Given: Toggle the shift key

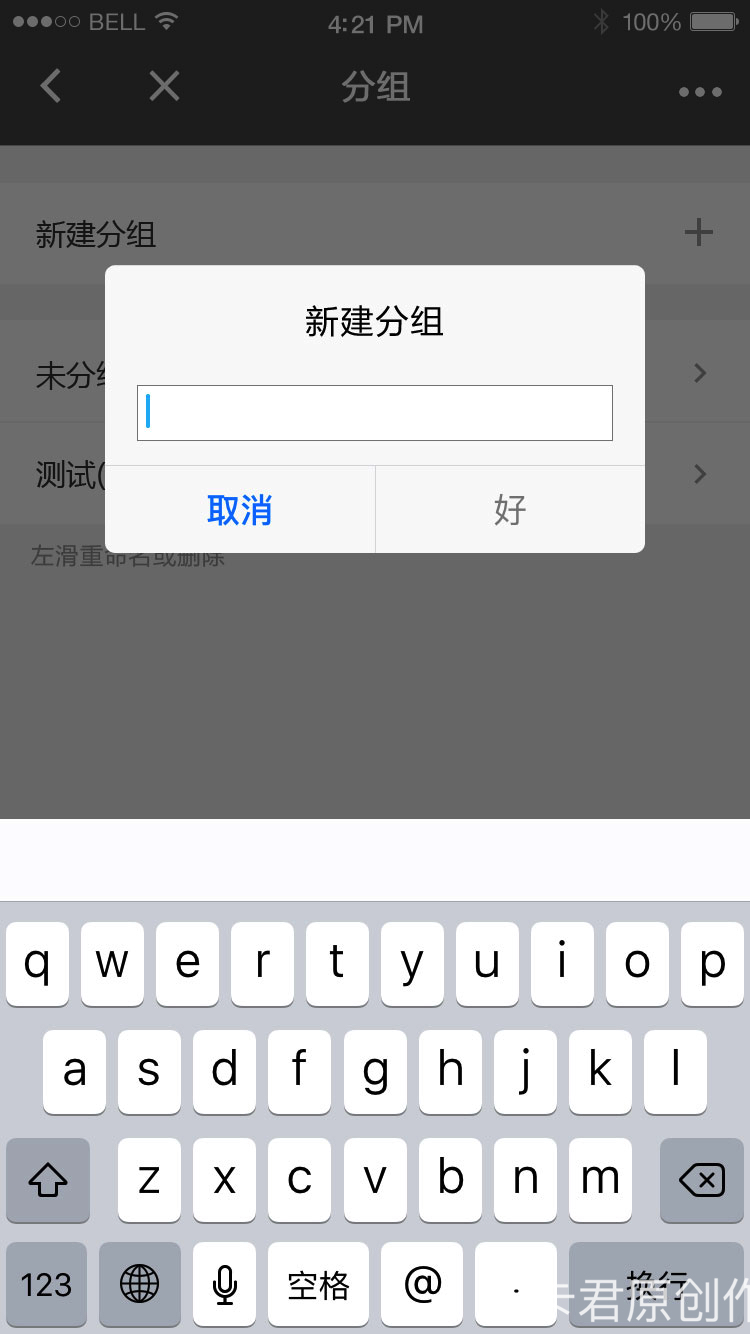Looking at the screenshot, I should [47, 1180].
